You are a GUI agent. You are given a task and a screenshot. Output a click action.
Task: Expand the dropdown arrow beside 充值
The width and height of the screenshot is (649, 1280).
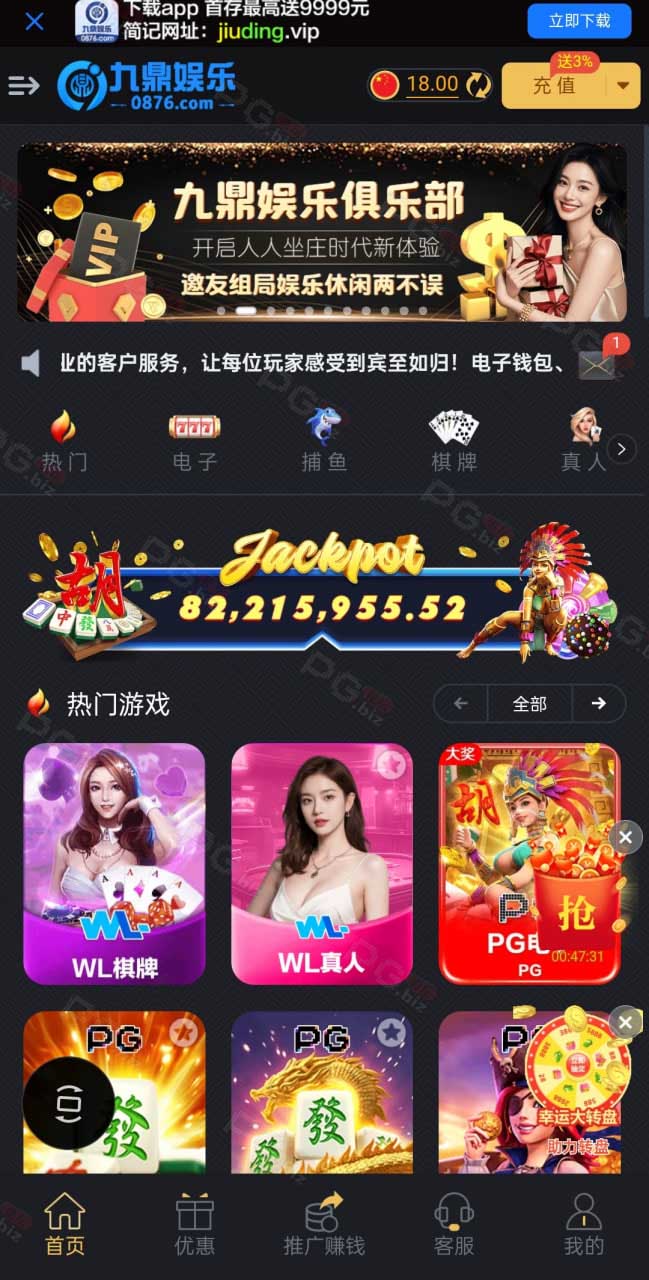[623, 85]
